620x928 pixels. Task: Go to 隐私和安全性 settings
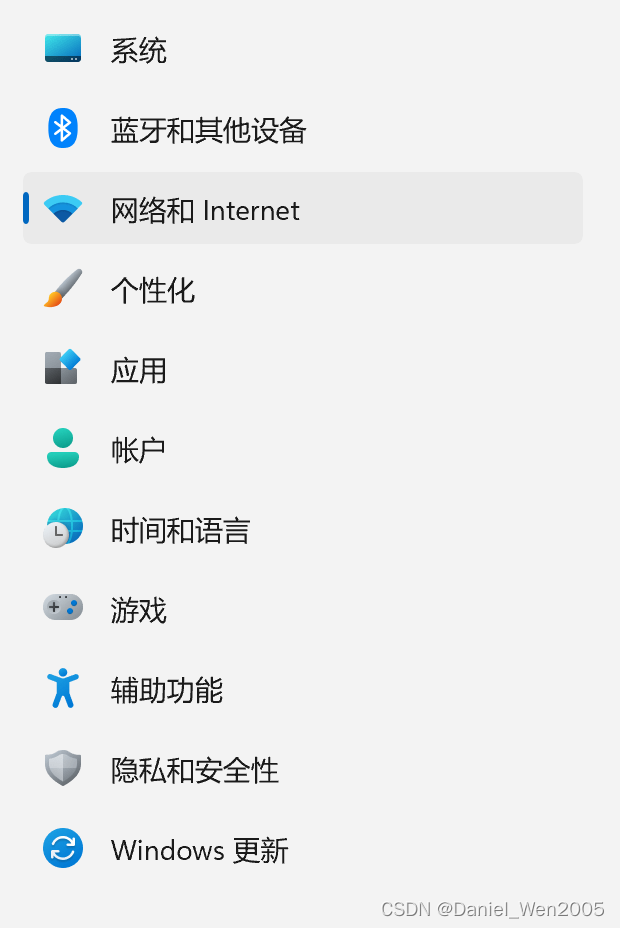click(194, 770)
